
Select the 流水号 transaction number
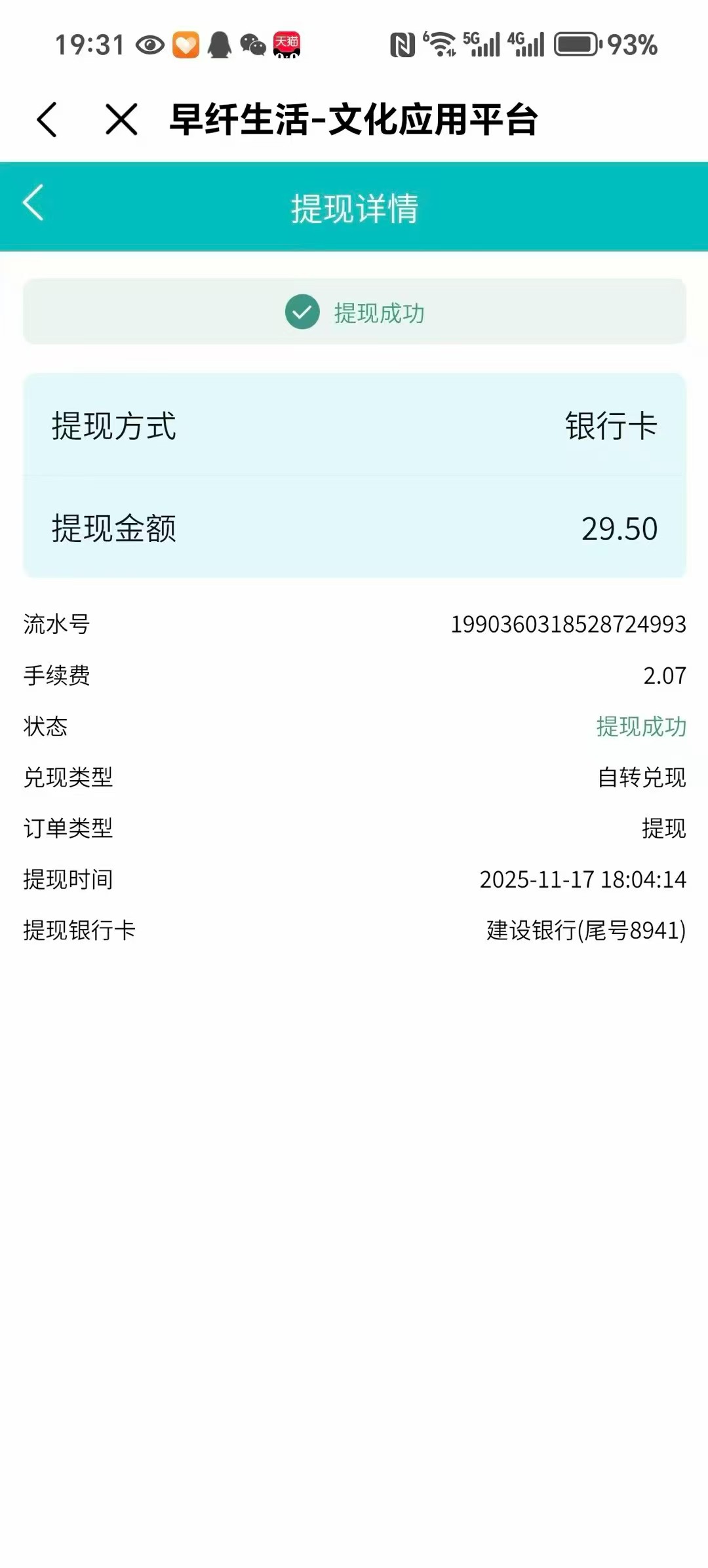[x=58, y=624]
